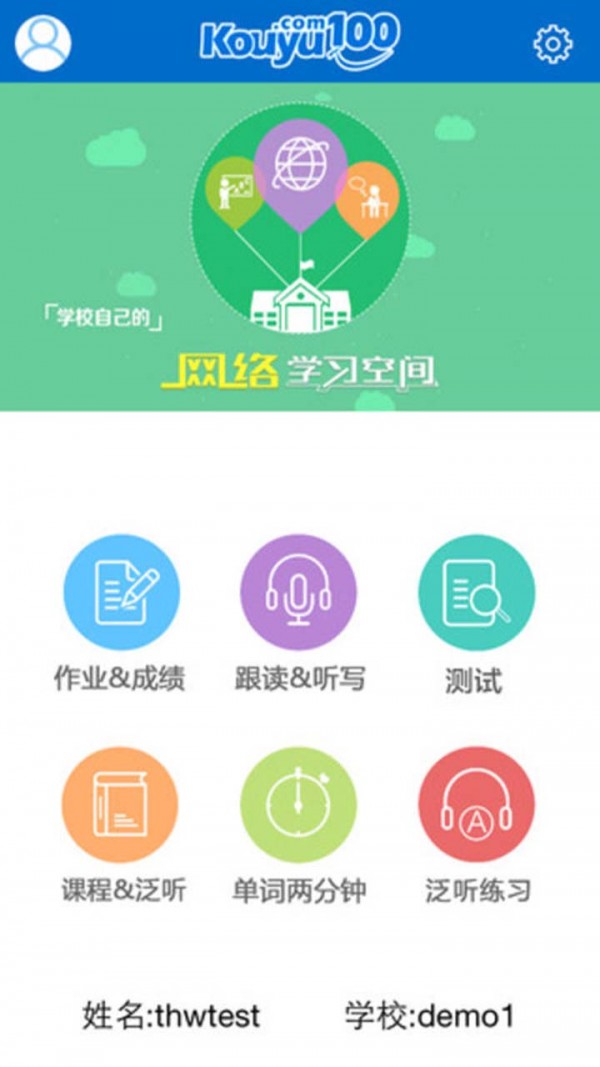Open the 网络学习空间 banner
The width and height of the screenshot is (600, 1067).
(x=300, y=246)
